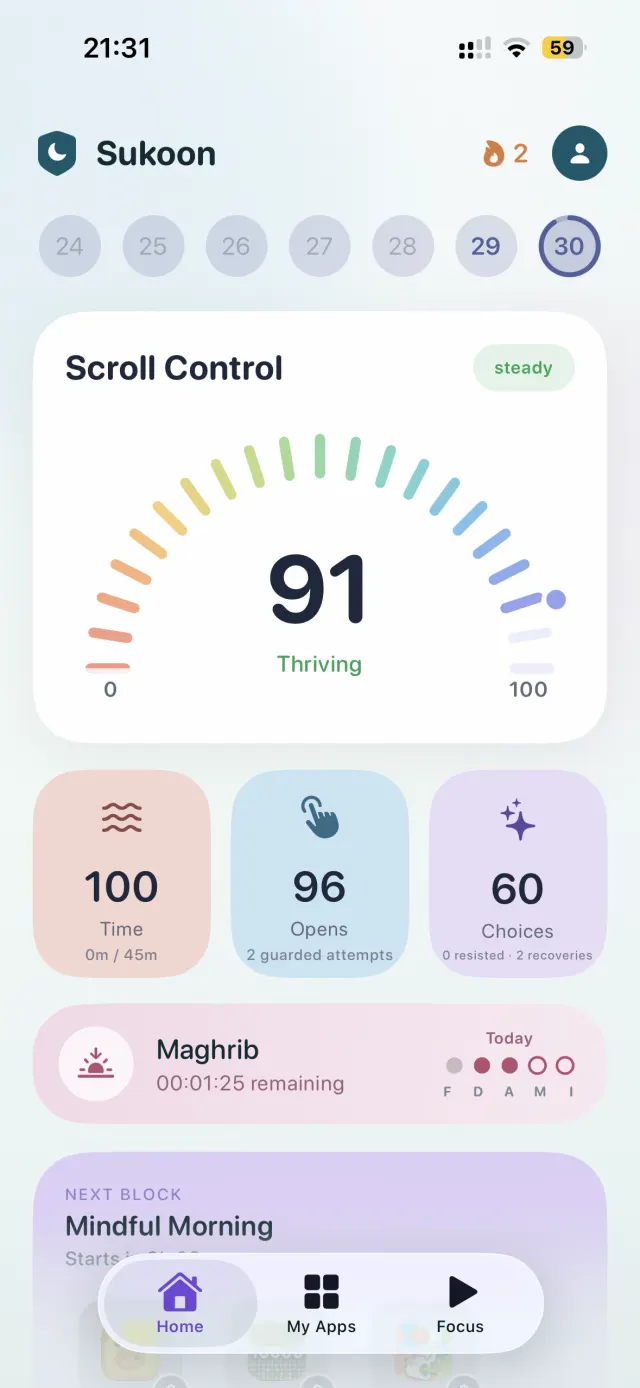This screenshot has width=640, height=1388.
Task: Select day 24 in the date strip
Action: point(70,246)
